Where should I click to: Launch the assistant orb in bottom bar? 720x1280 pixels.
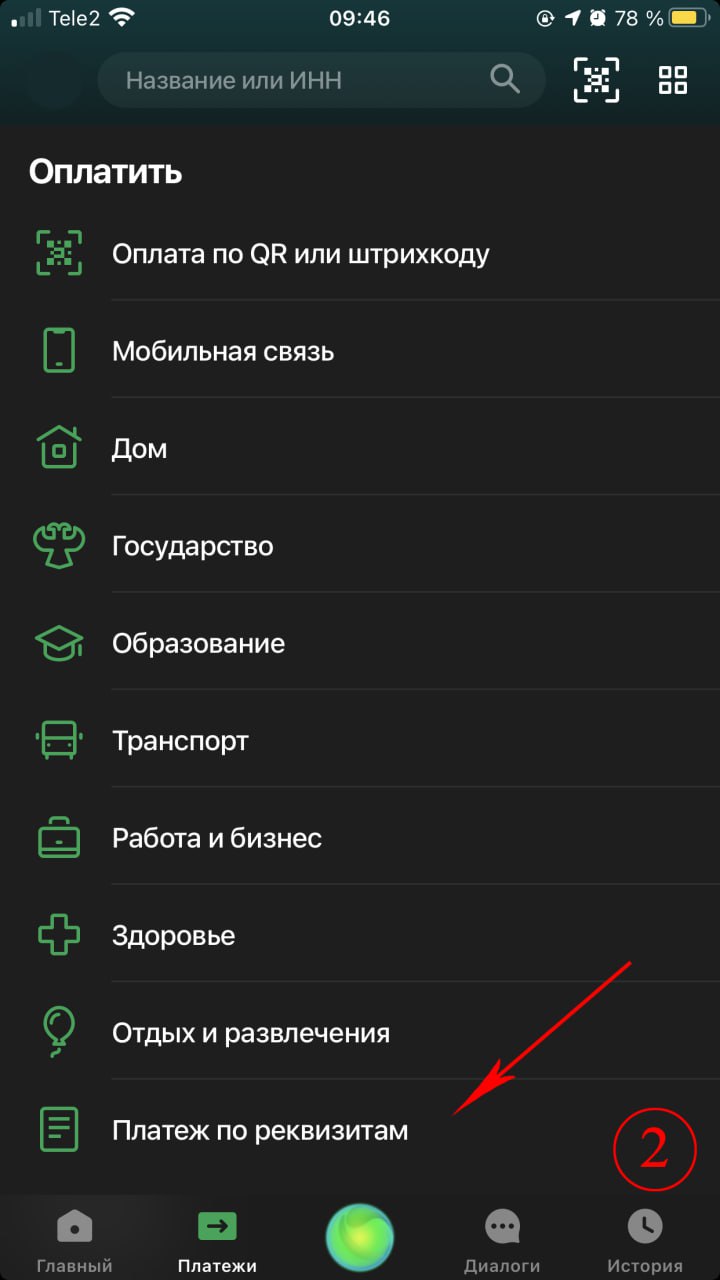tap(360, 1236)
